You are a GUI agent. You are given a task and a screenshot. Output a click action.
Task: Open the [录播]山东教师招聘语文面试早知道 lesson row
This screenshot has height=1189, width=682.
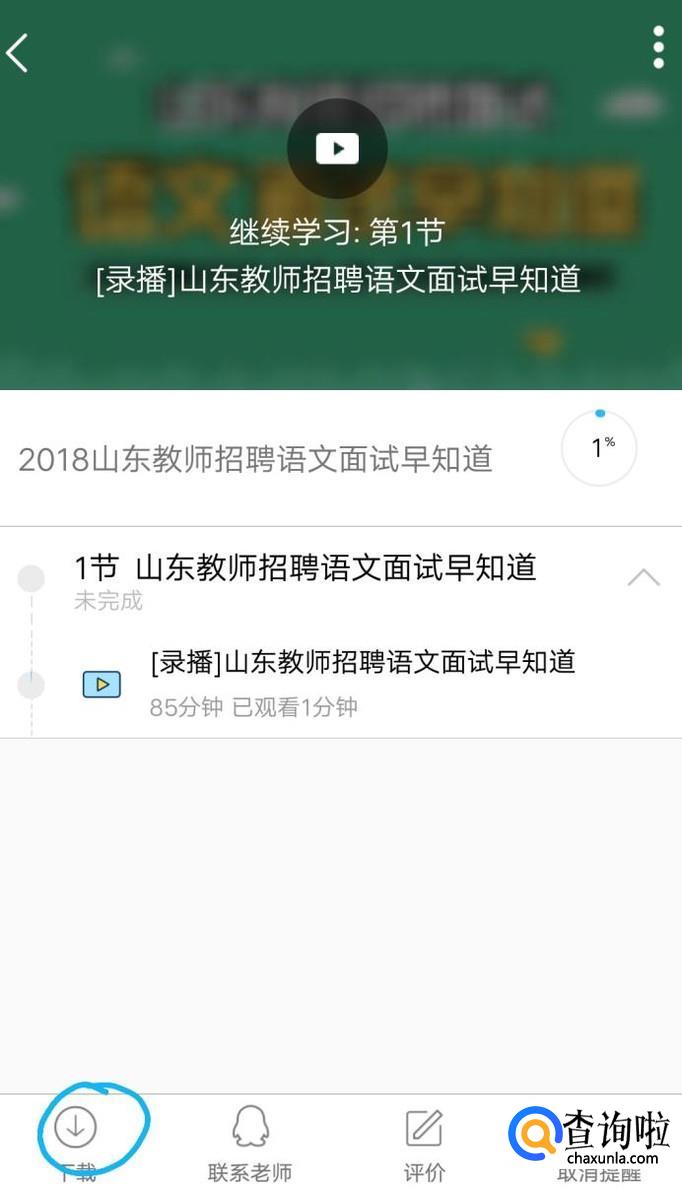[362, 682]
